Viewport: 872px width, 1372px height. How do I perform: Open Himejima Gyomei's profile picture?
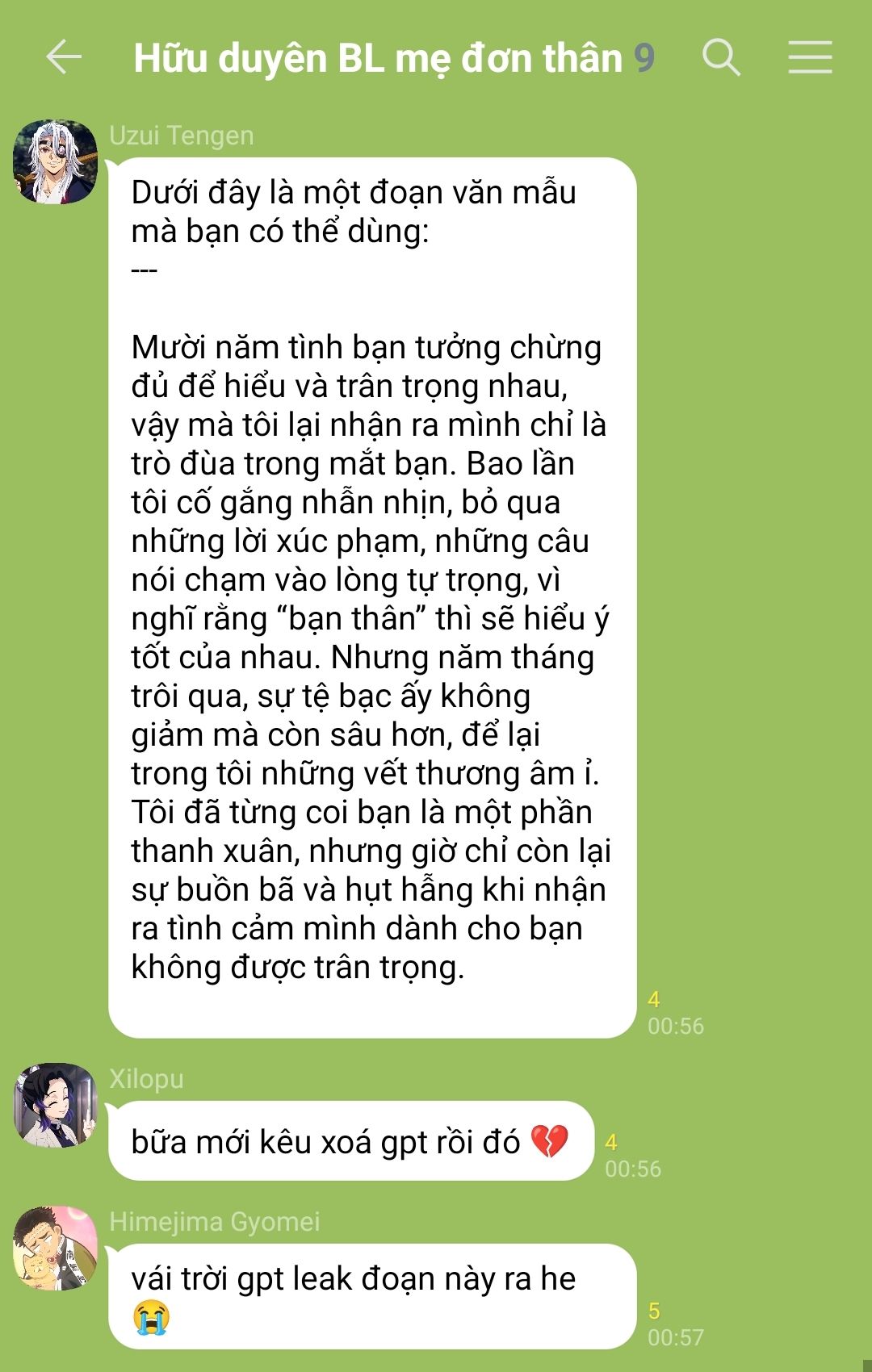pyautogui.click(x=55, y=1248)
